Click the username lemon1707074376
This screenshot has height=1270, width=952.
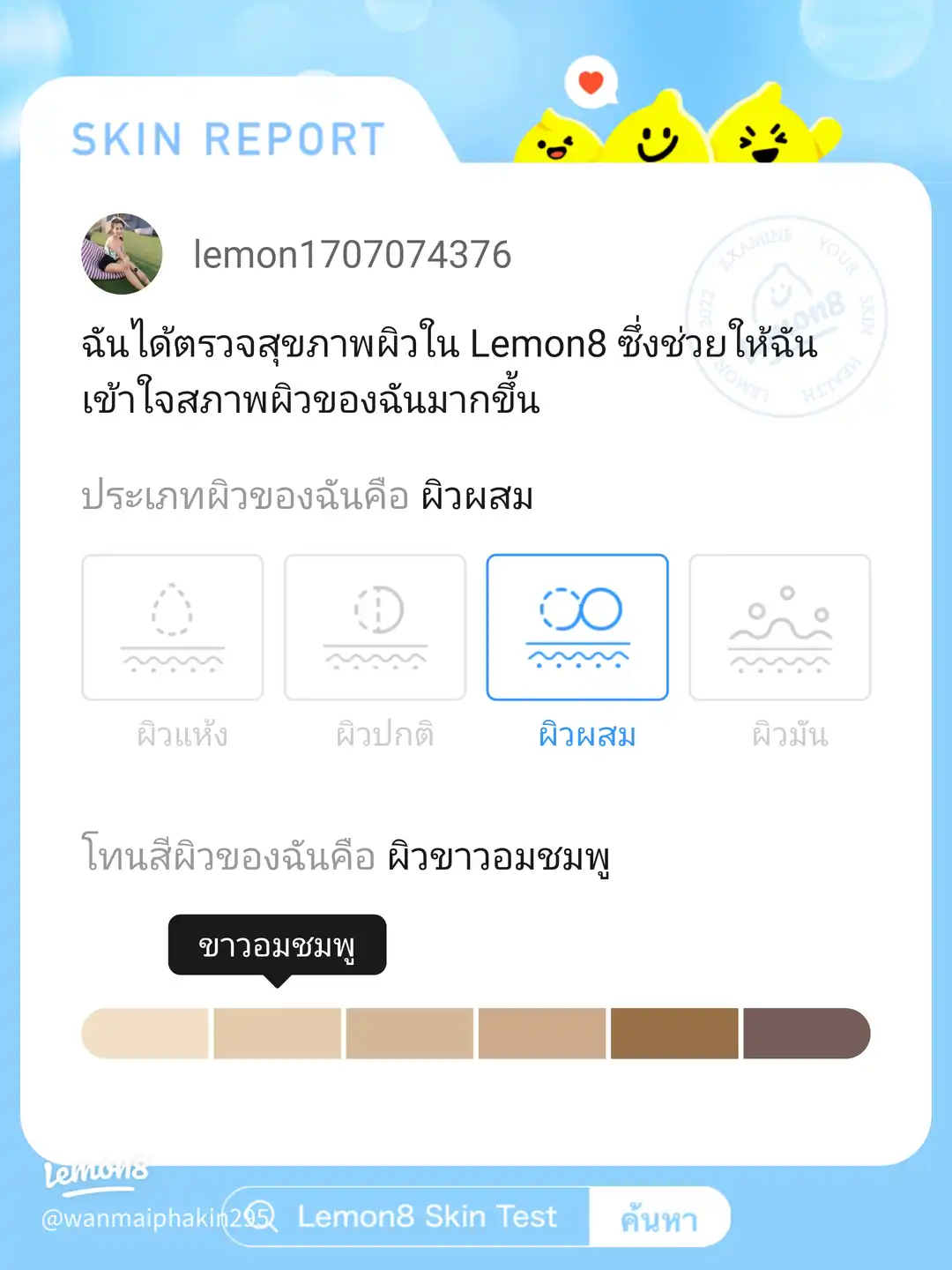pyautogui.click(x=353, y=256)
